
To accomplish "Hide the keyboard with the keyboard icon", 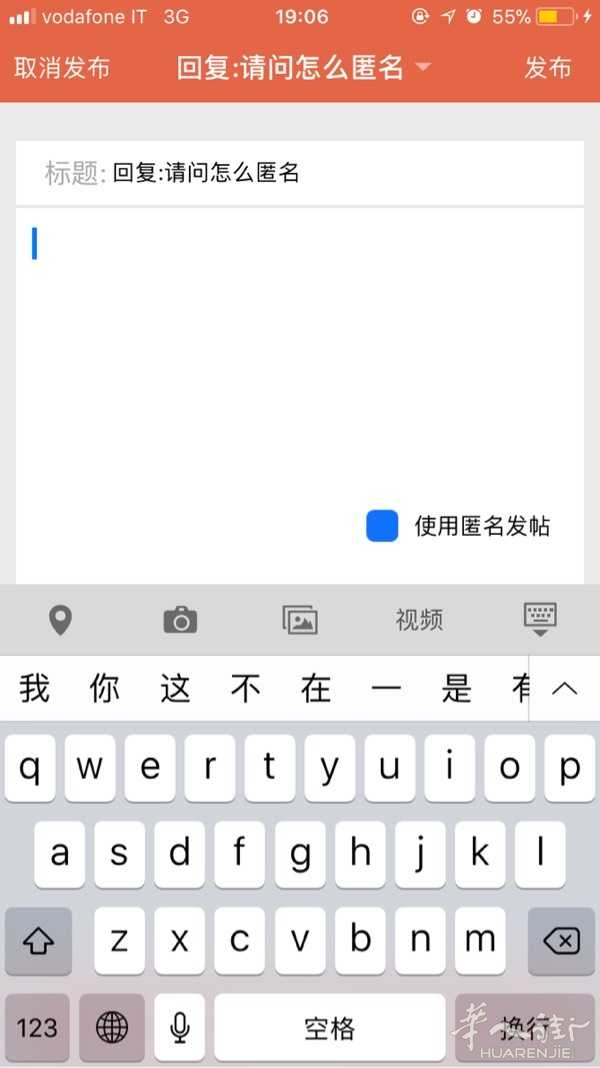I will click(540, 620).
